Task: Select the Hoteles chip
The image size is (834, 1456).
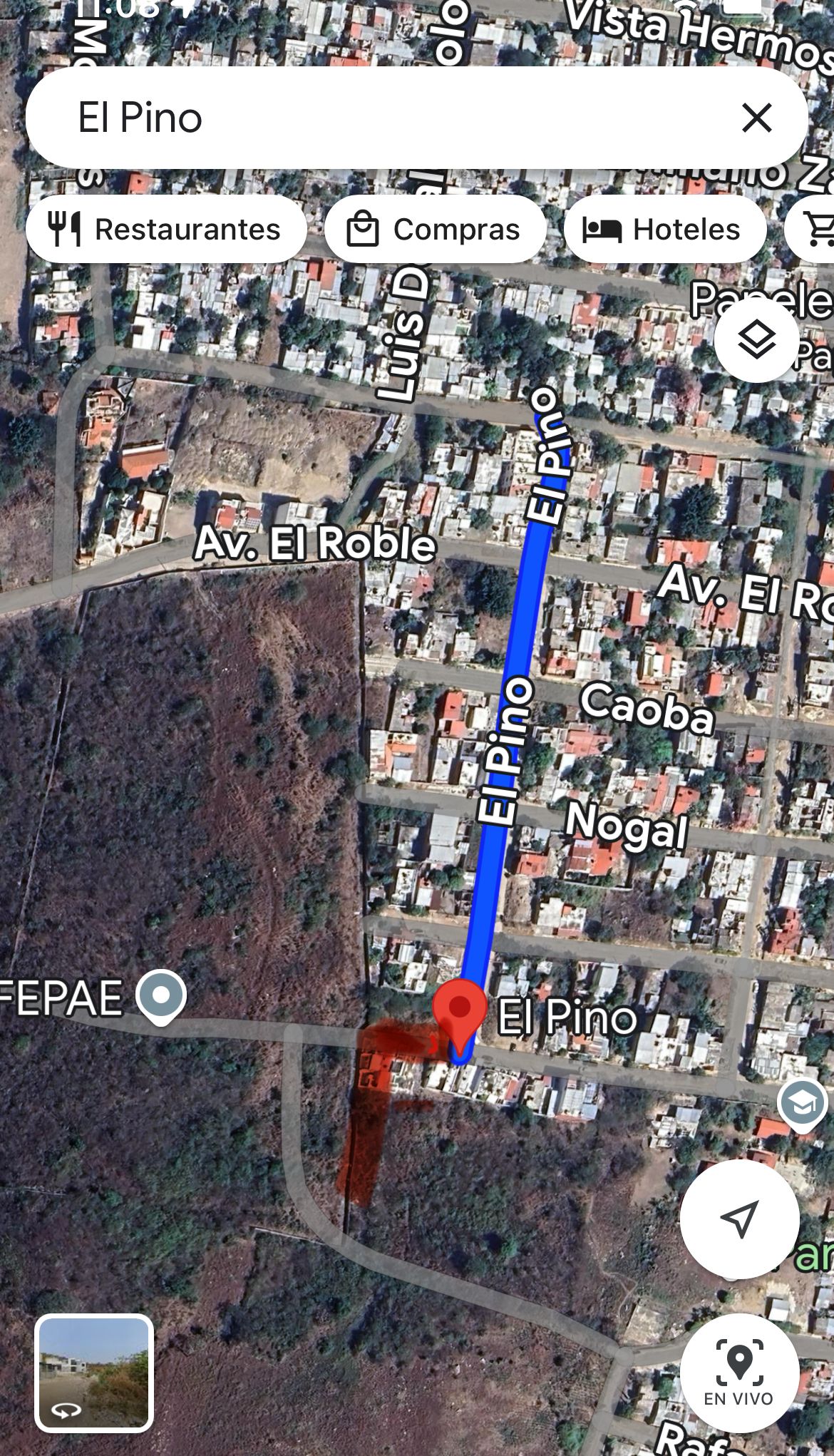Action: pos(664,230)
